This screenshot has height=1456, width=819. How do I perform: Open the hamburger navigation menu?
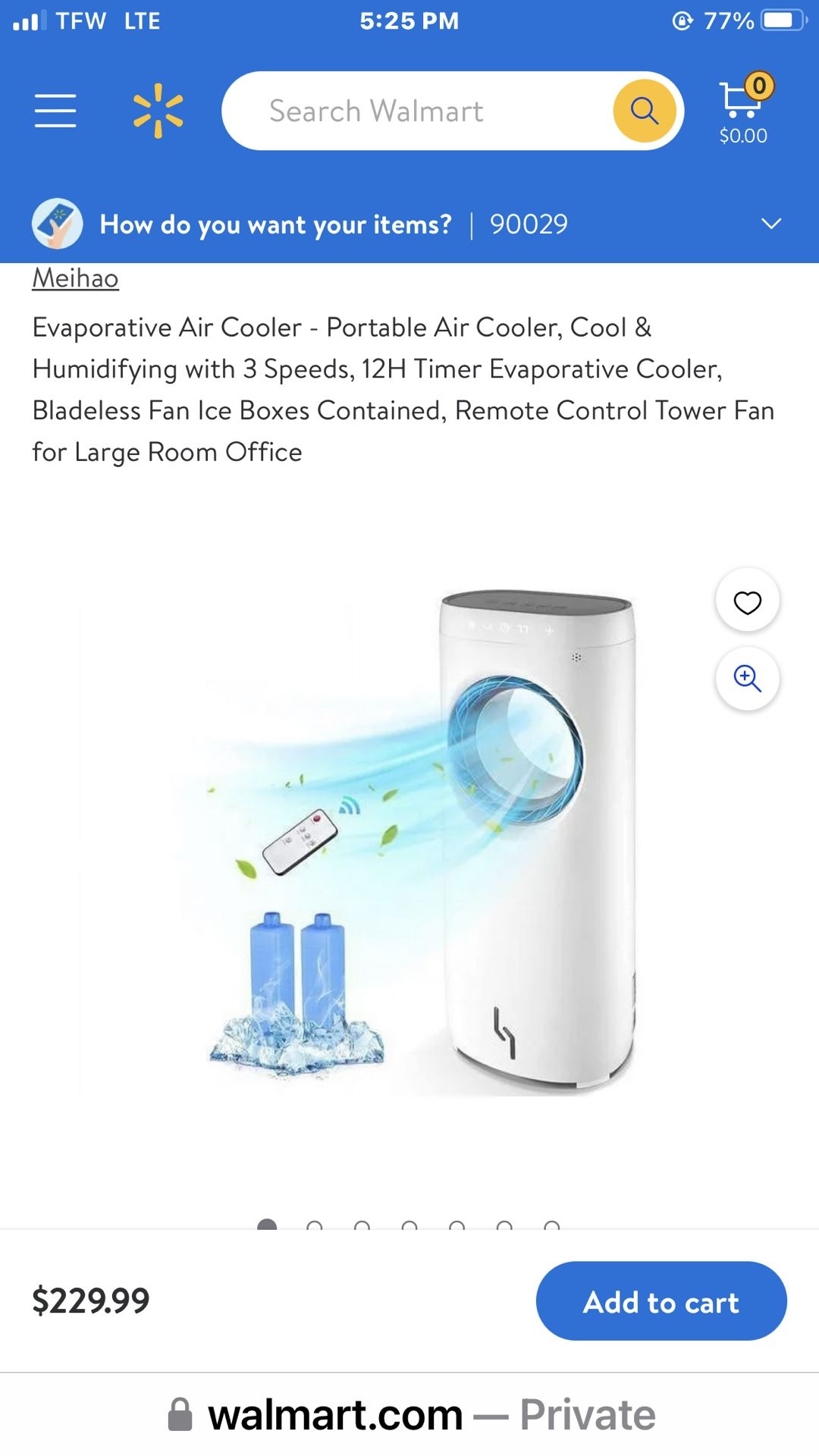(55, 110)
